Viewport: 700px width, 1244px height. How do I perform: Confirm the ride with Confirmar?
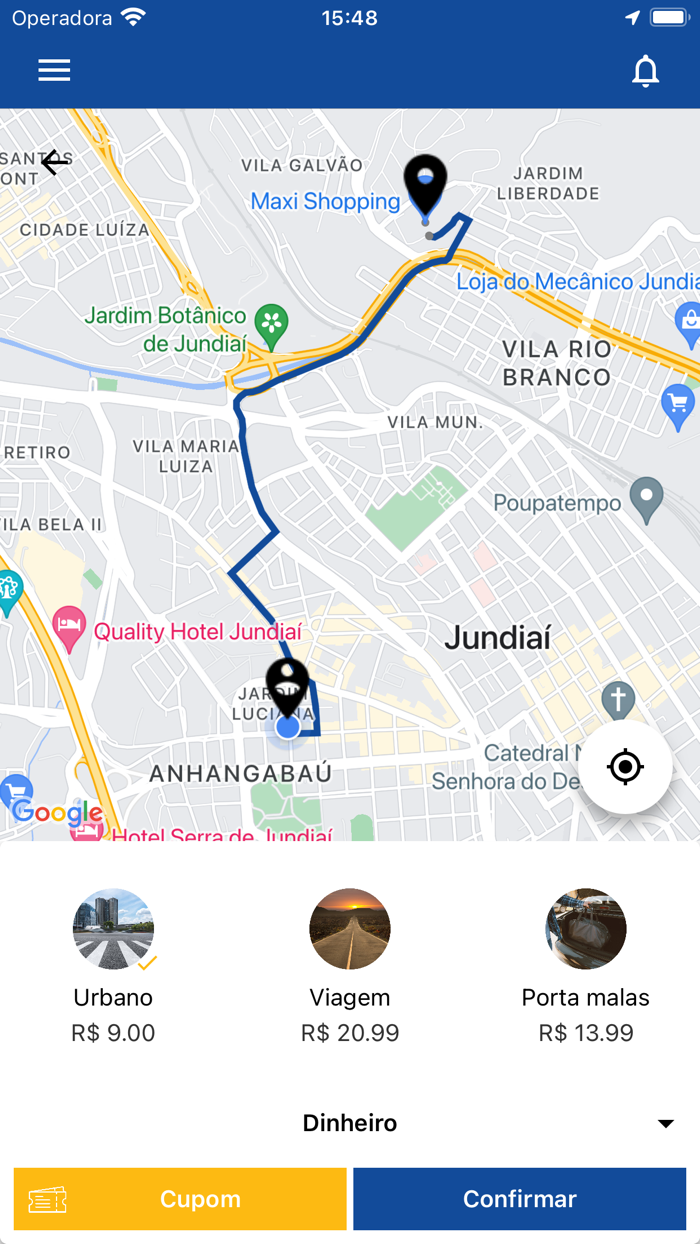point(520,1199)
